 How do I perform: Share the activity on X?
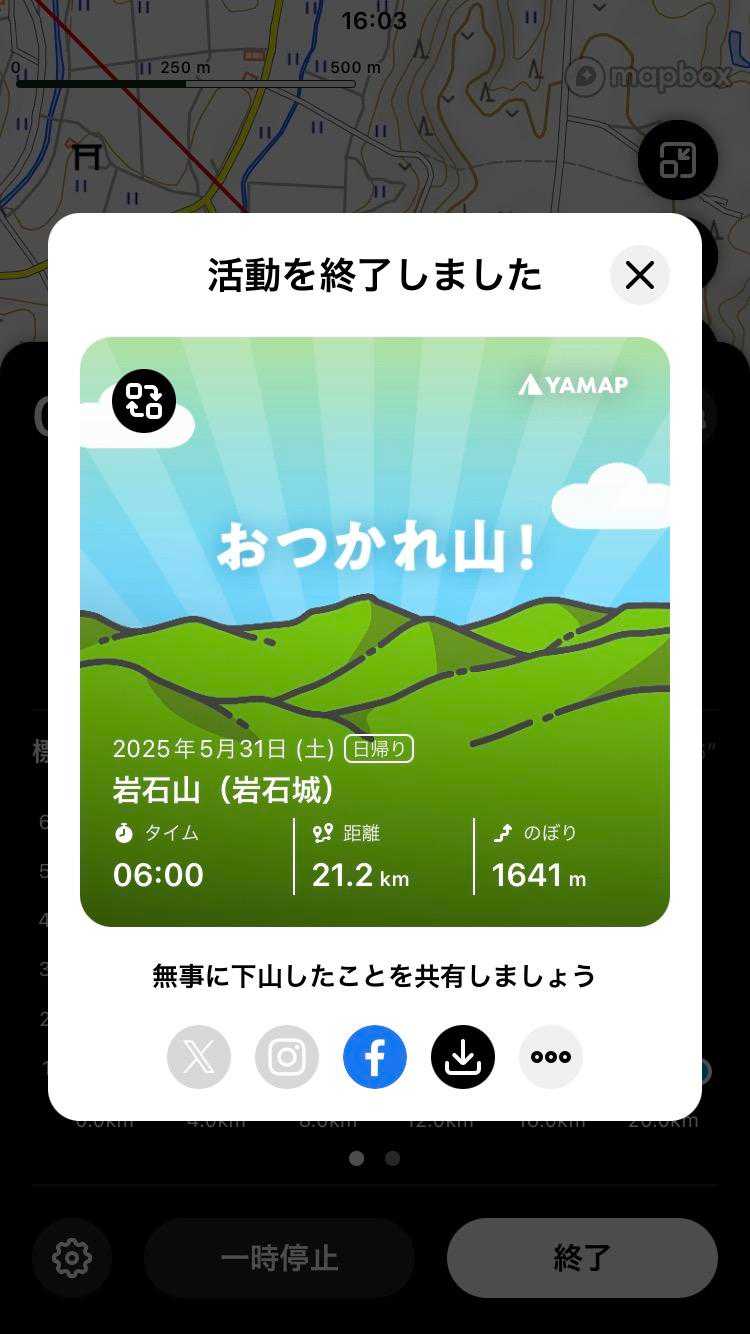[199, 1057]
